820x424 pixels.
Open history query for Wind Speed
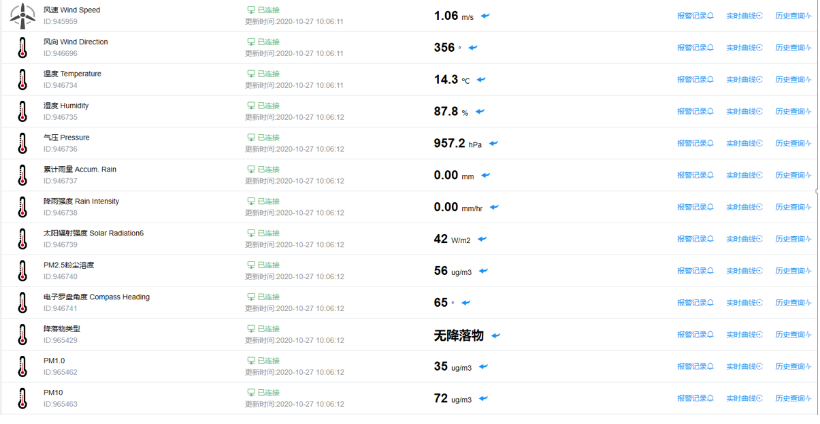tap(793, 16)
